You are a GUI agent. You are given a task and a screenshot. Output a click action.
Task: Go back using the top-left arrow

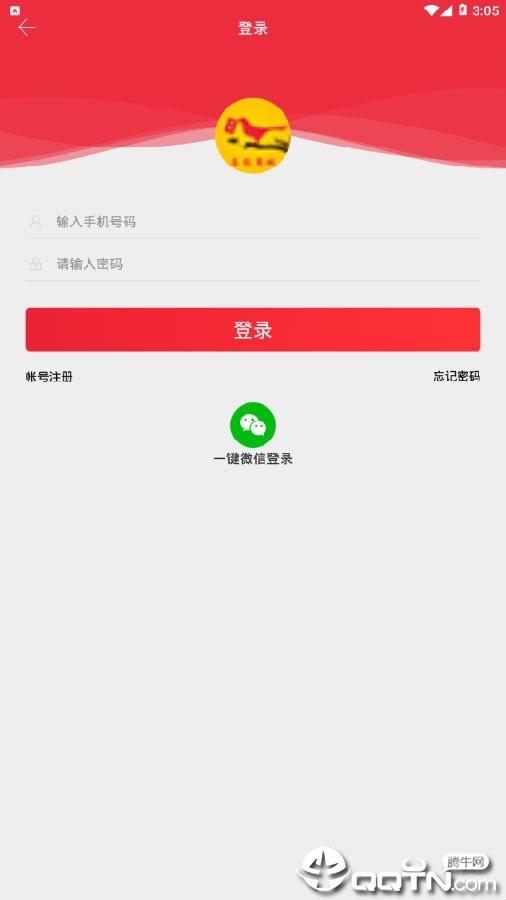point(26,28)
